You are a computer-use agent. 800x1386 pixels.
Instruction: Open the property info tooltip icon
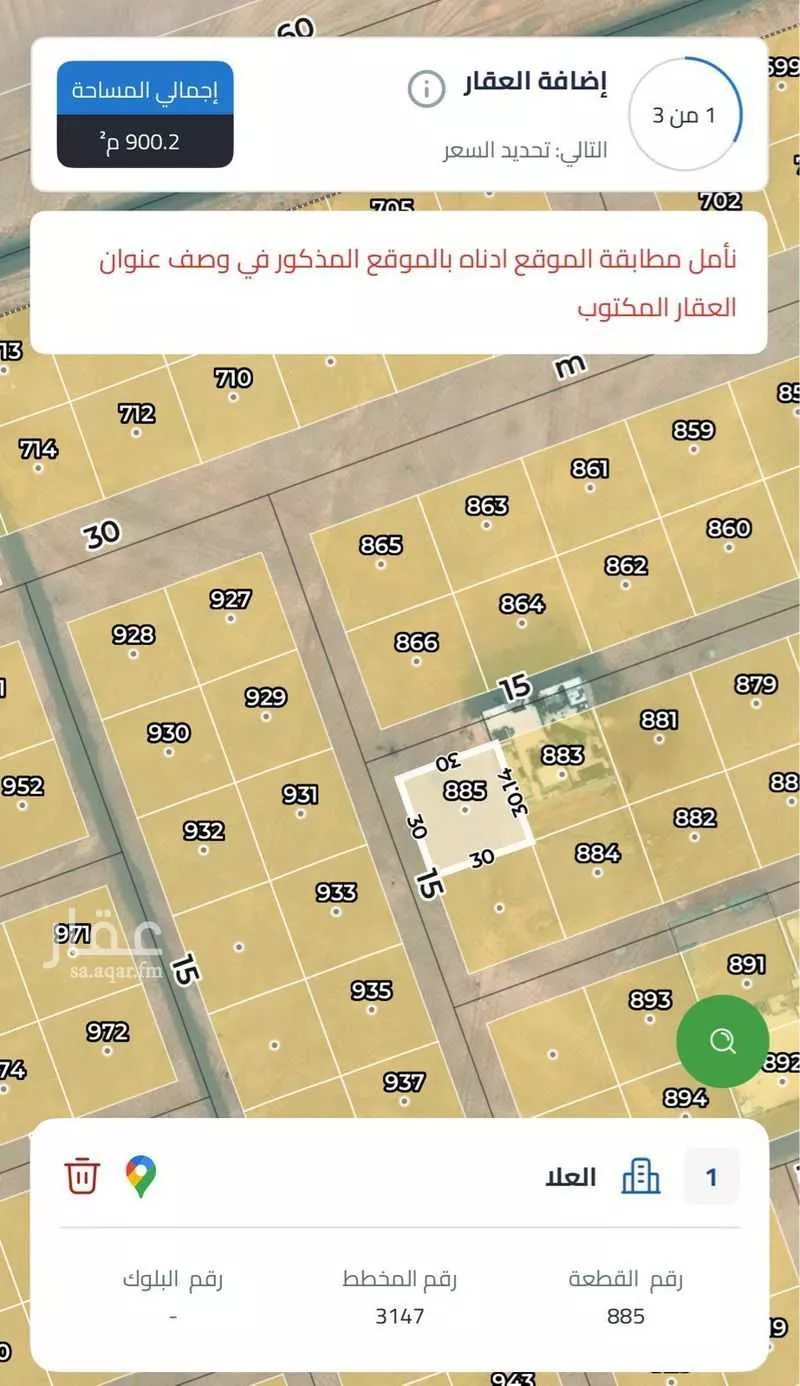pyautogui.click(x=428, y=87)
